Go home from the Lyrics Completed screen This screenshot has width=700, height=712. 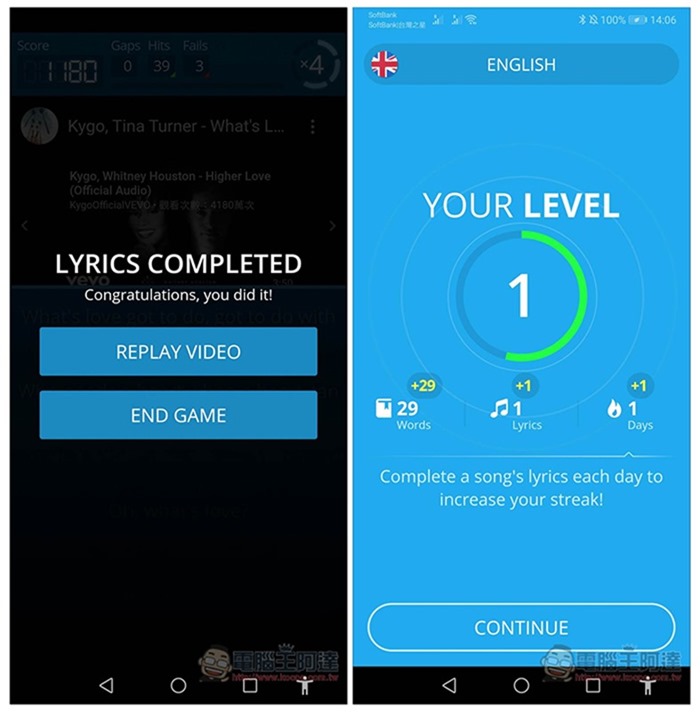[x=178, y=686]
